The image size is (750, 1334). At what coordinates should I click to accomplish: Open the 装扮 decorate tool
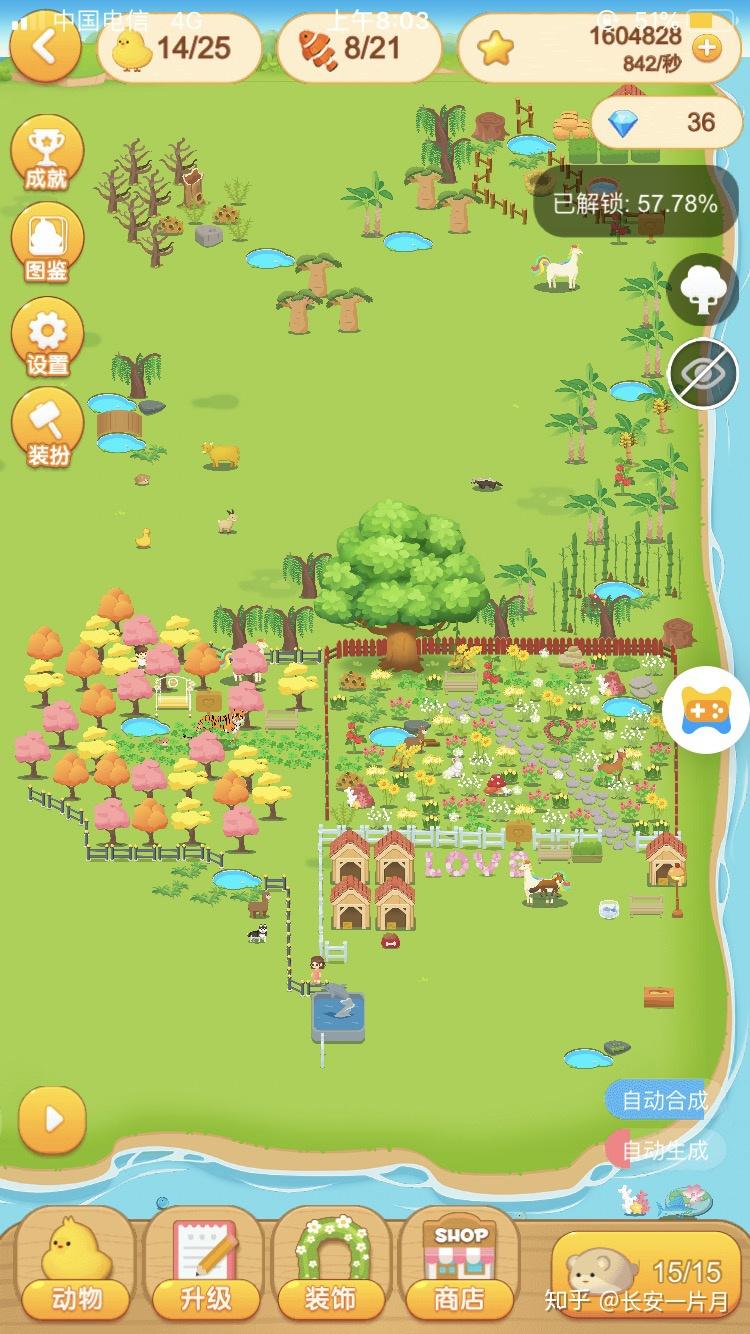coord(47,430)
